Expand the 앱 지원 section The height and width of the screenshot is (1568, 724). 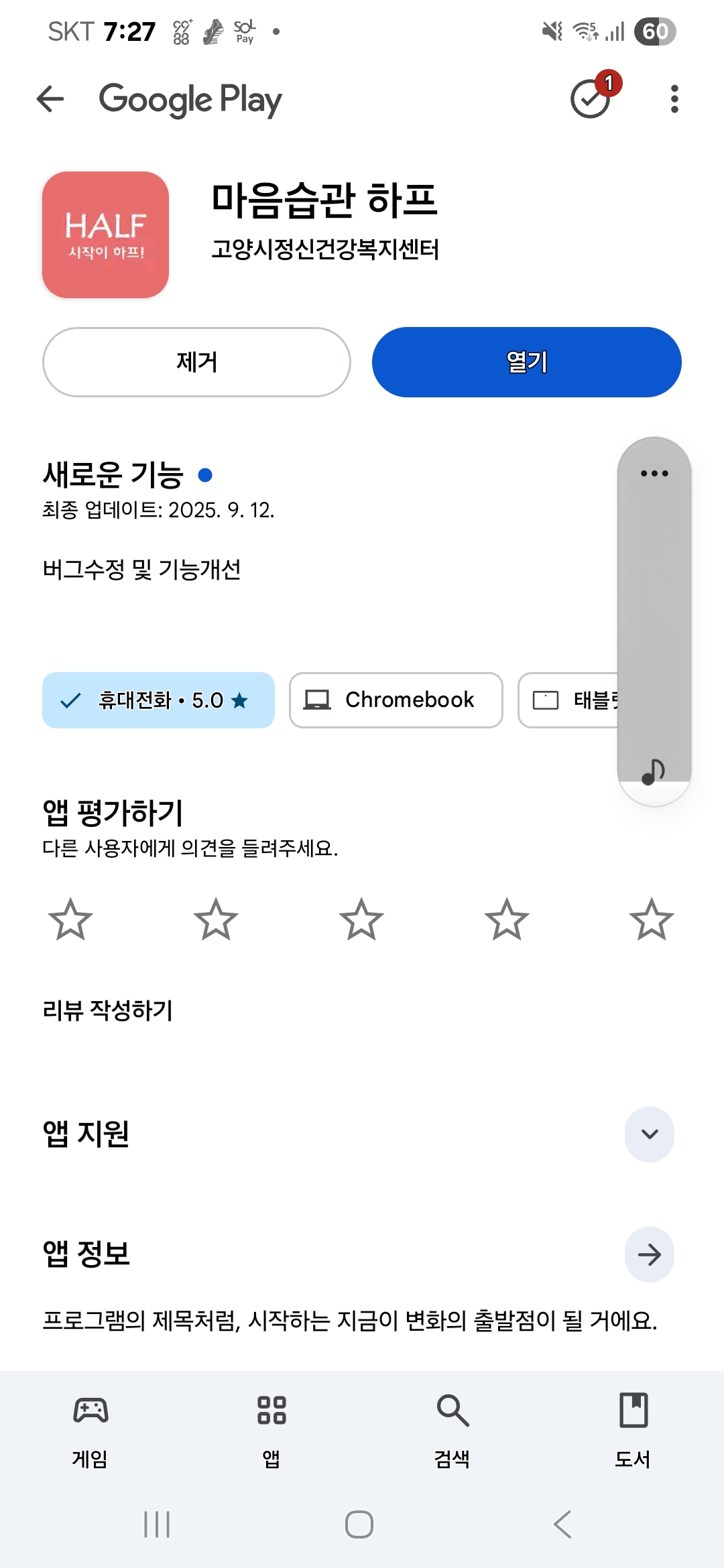pos(649,1134)
